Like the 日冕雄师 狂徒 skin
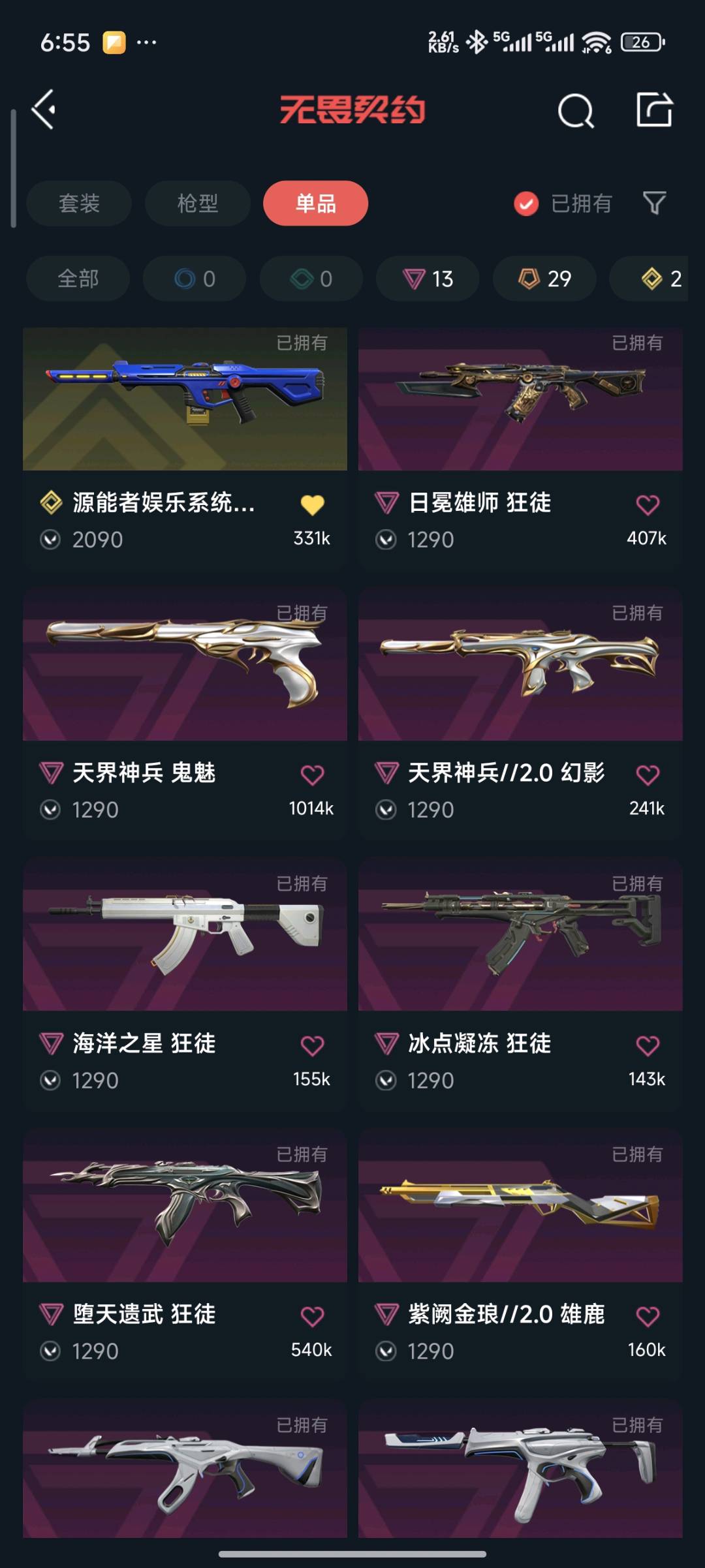 648,504
